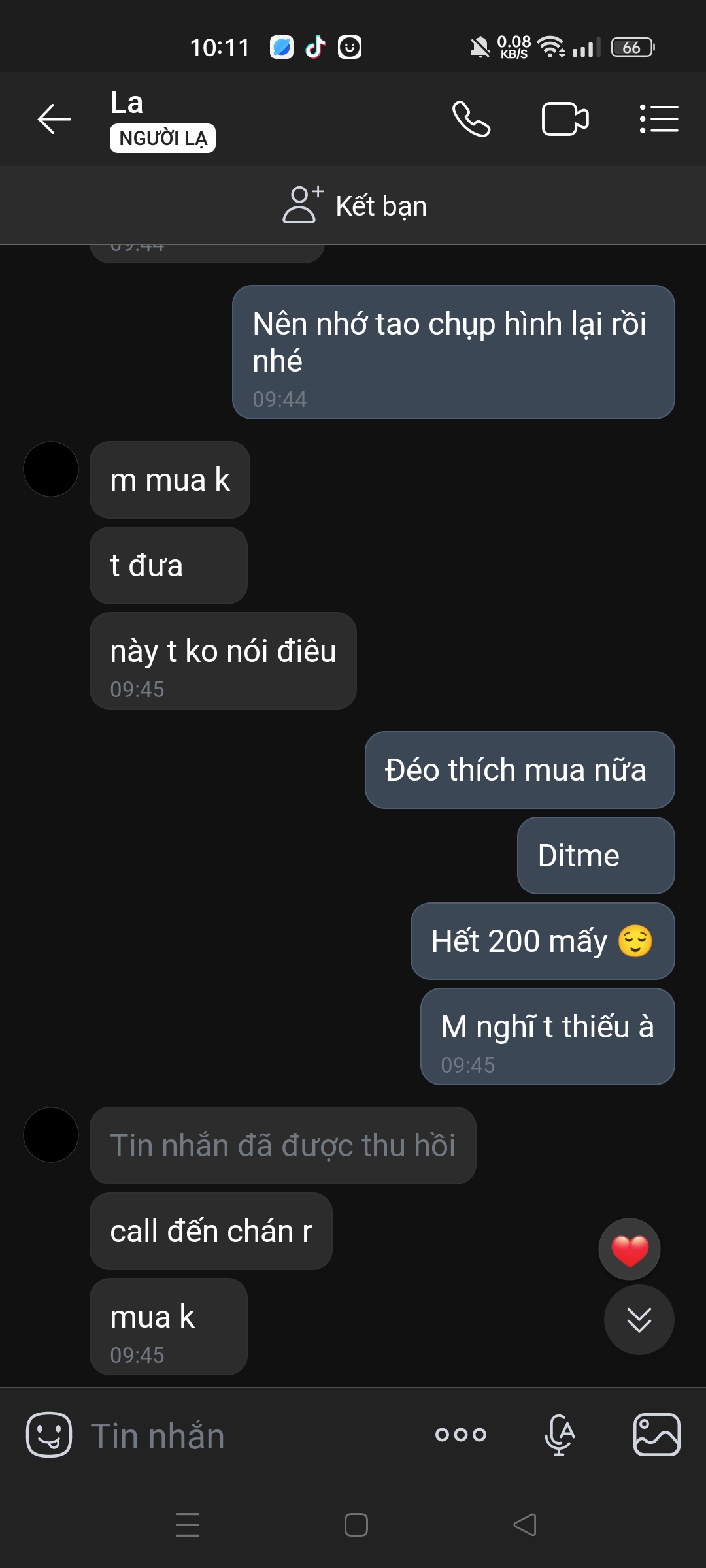
Task: Record a voice message
Action: (560, 1435)
